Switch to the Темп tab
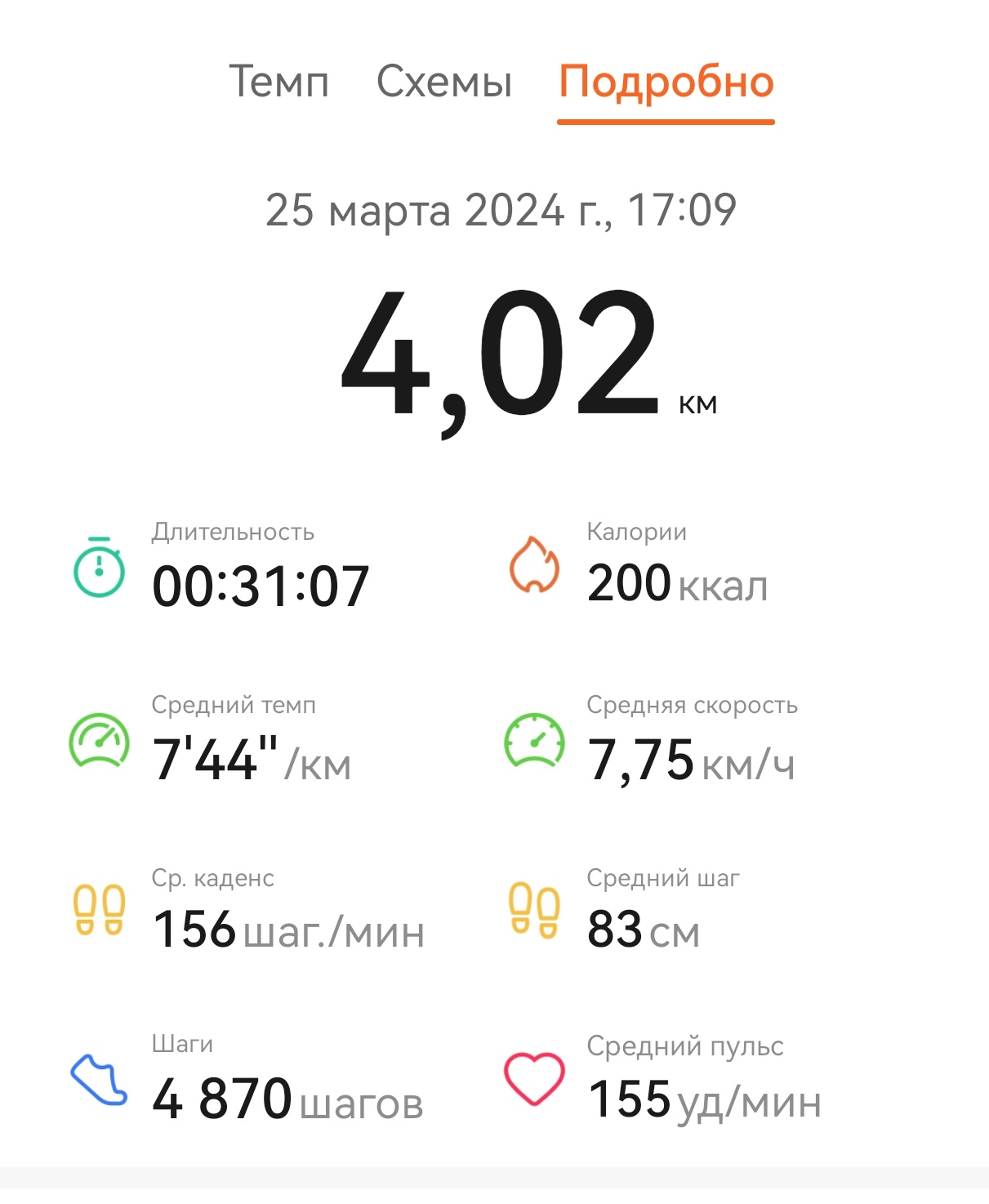This screenshot has height=1204, width=989. [278, 82]
